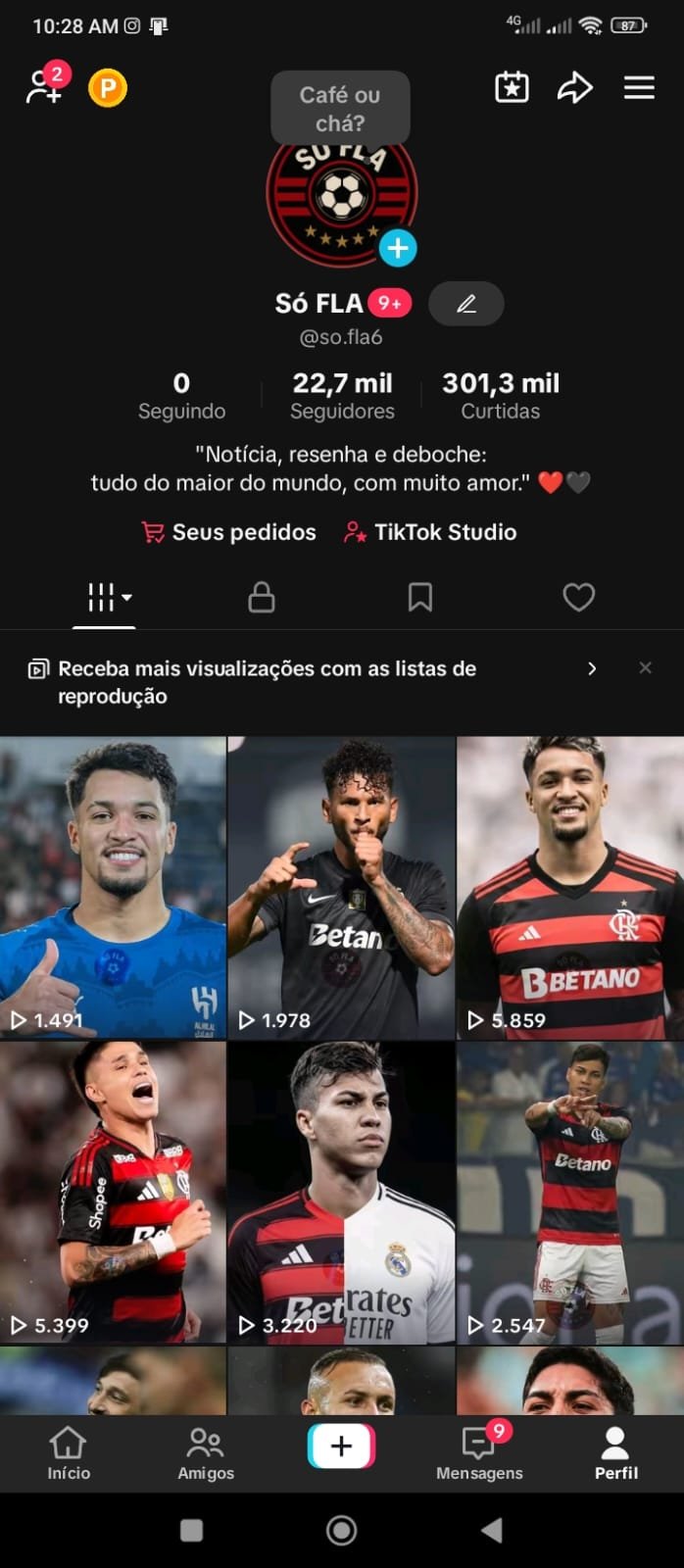
Task: Open the Mensagens tab
Action: [x=479, y=1452]
